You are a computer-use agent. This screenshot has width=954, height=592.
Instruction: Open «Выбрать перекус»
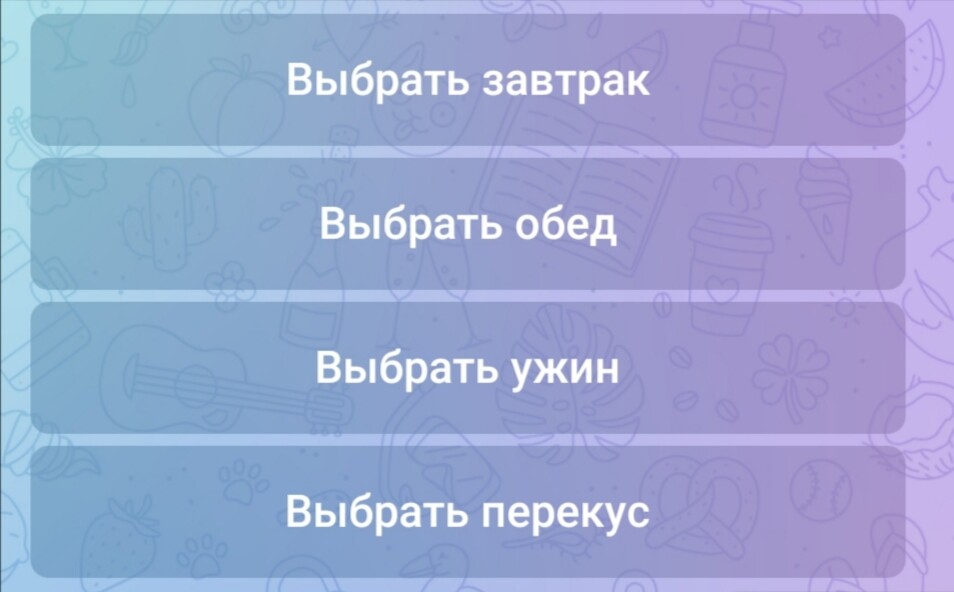(468, 513)
